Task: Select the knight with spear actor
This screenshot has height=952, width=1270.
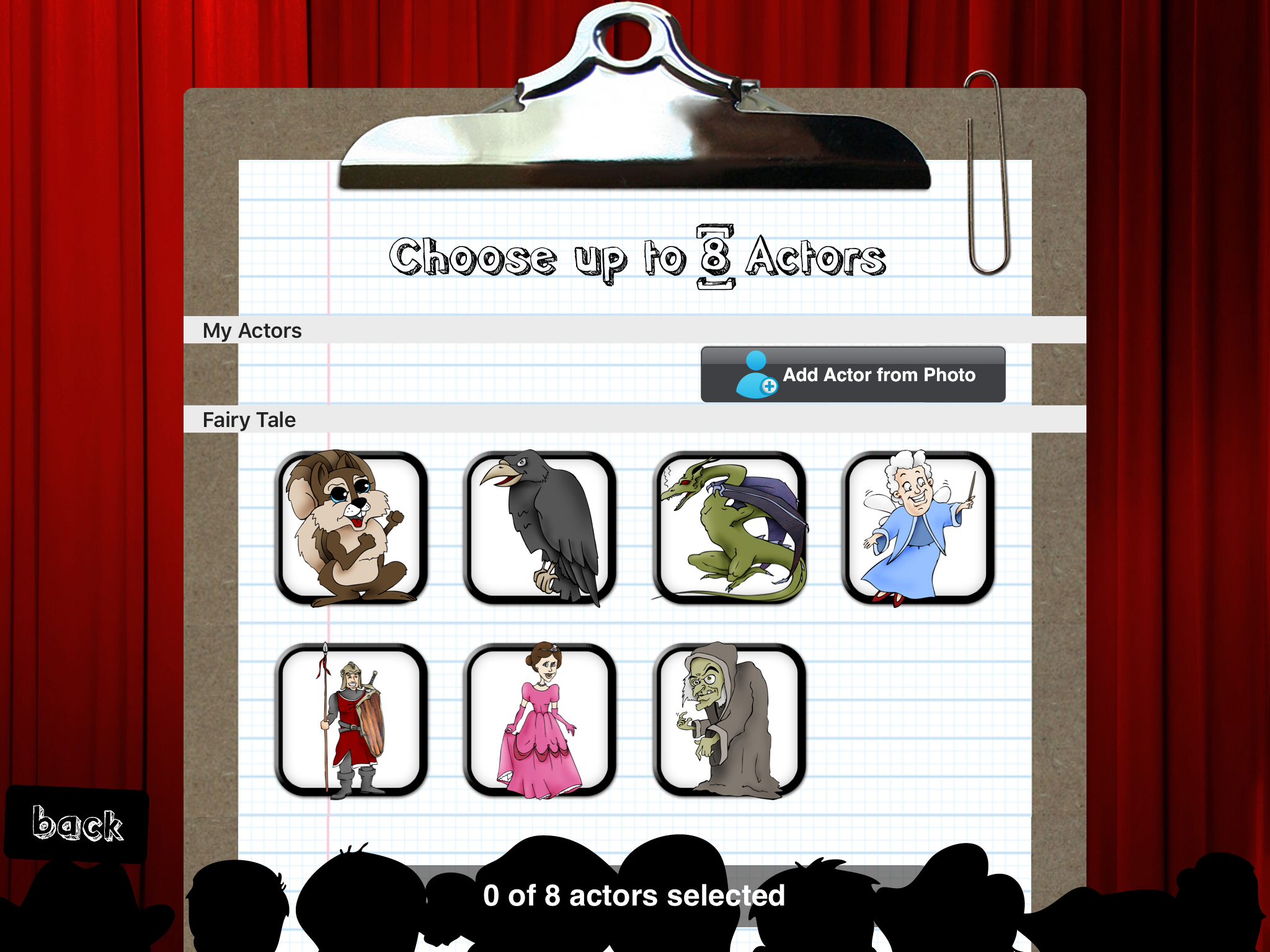Action: [351, 720]
